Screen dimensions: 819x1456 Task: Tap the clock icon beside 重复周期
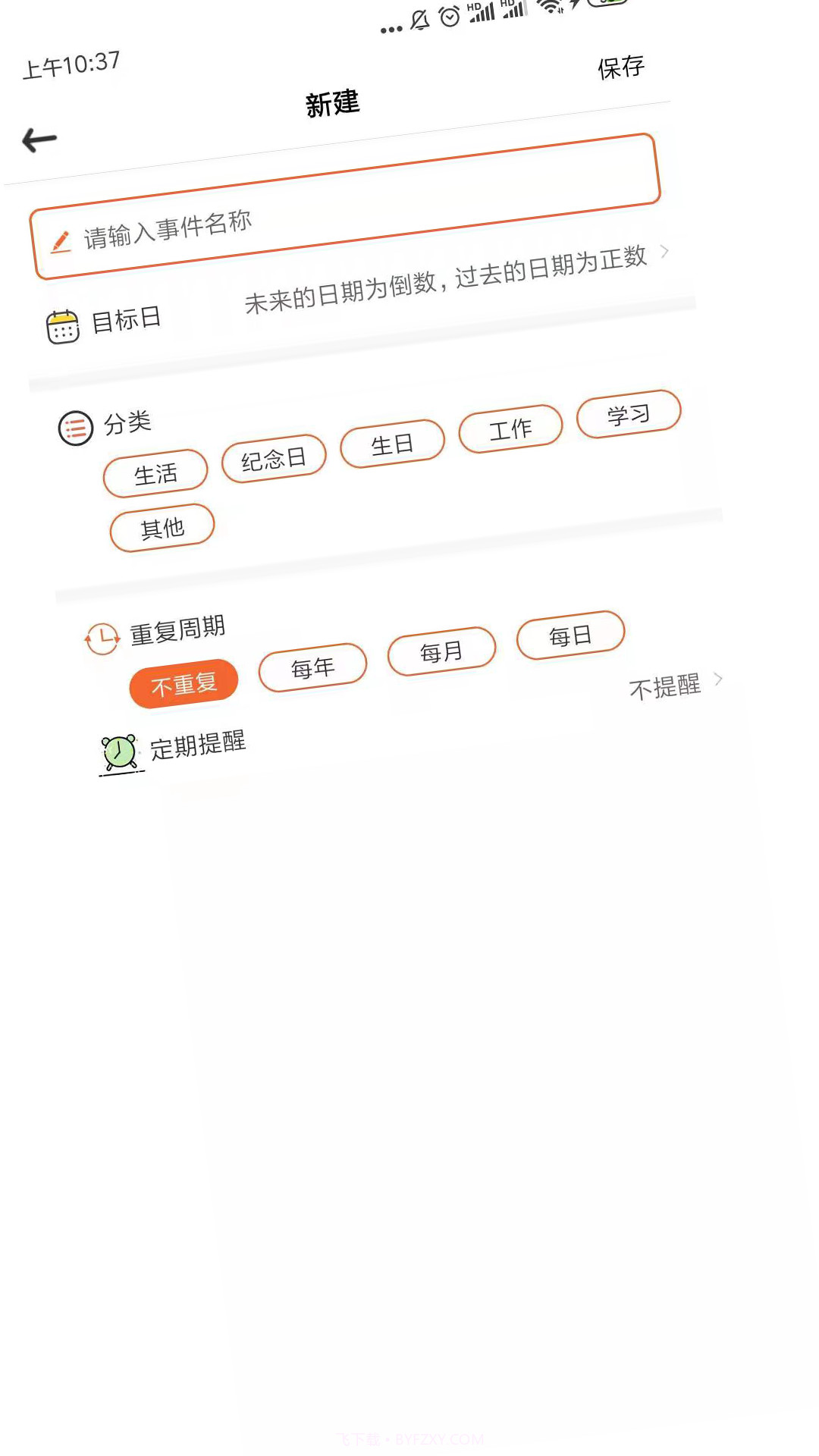(x=102, y=637)
